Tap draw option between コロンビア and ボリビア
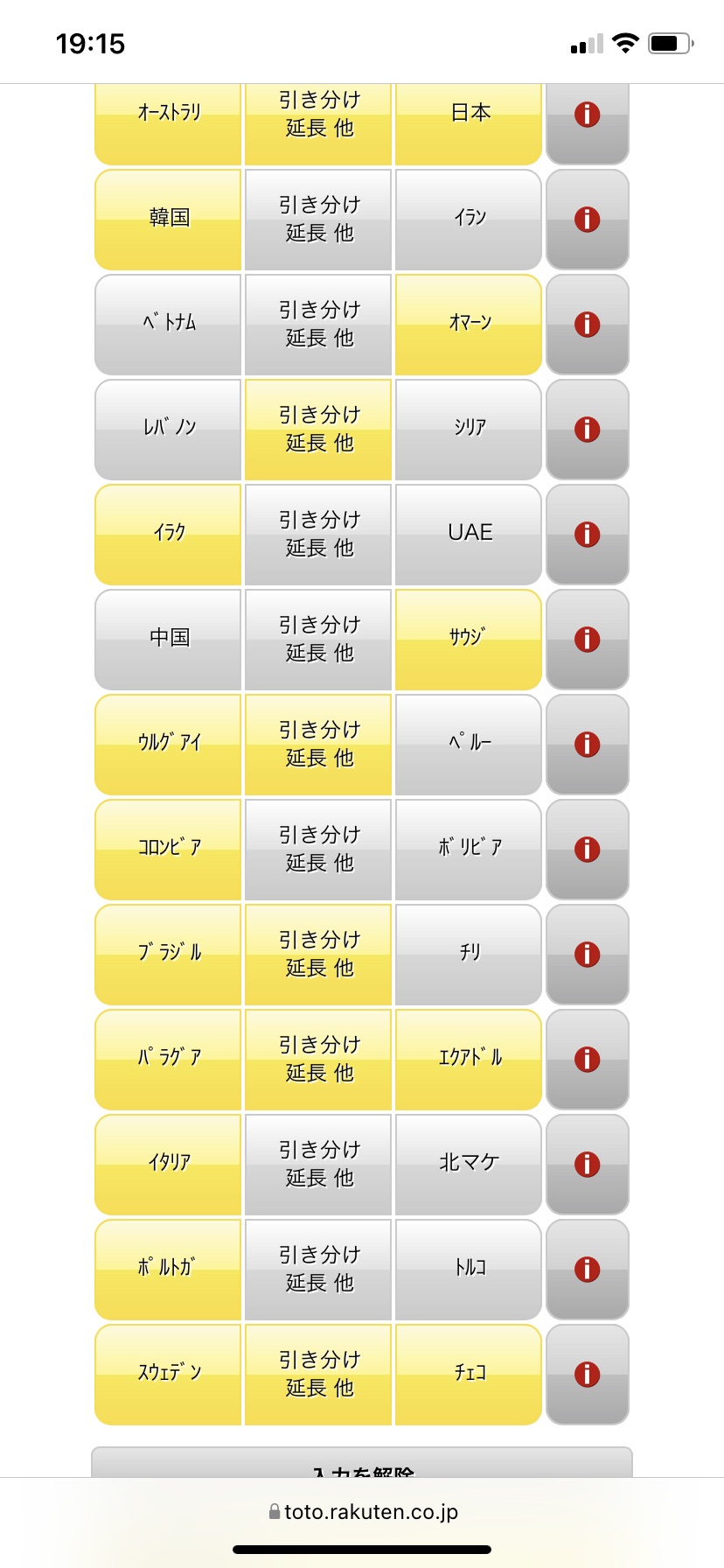This screenshot has height=1568, width=724. coord(318,850)
